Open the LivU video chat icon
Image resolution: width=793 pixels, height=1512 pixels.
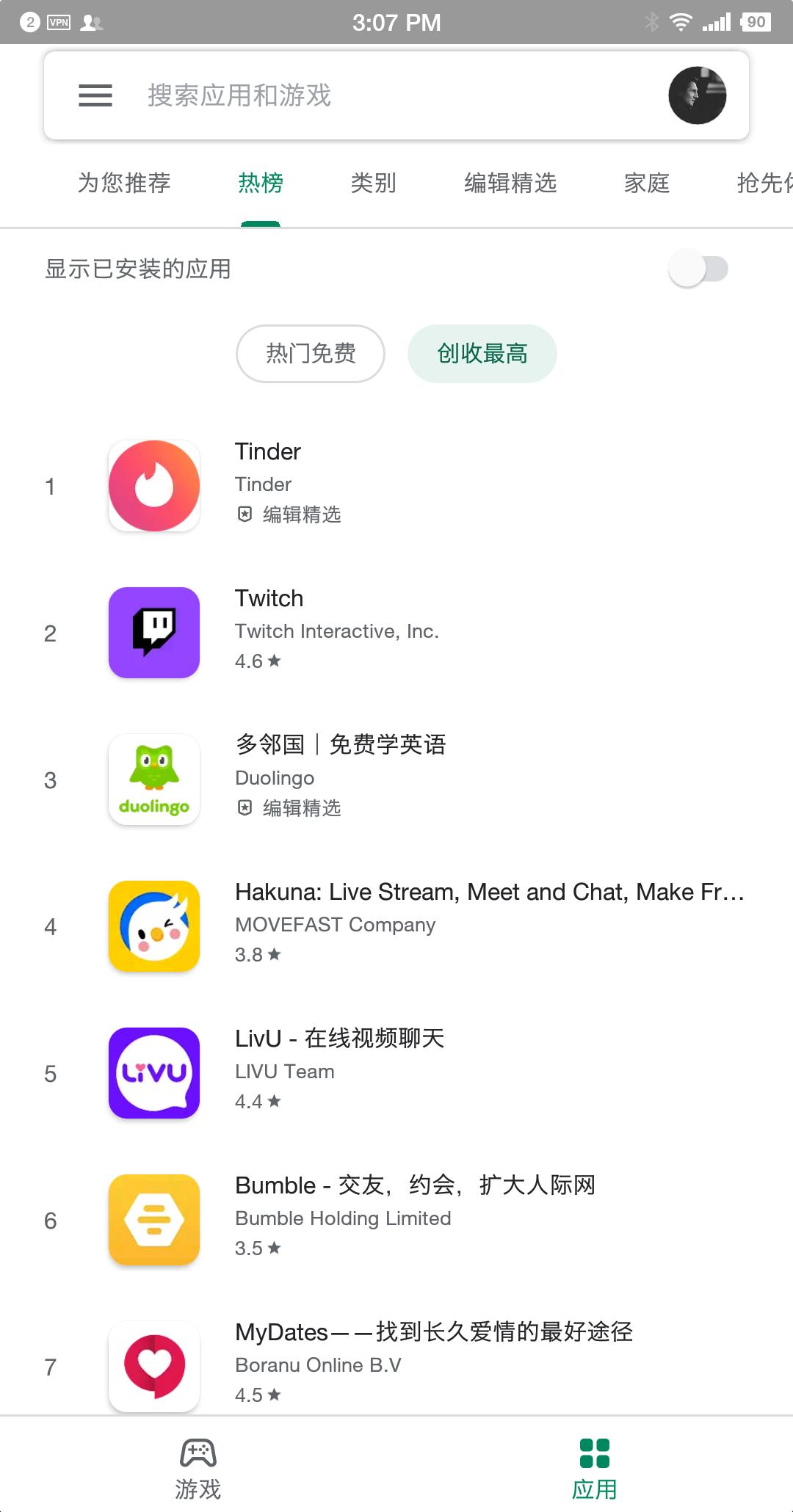pos(153,1073)
